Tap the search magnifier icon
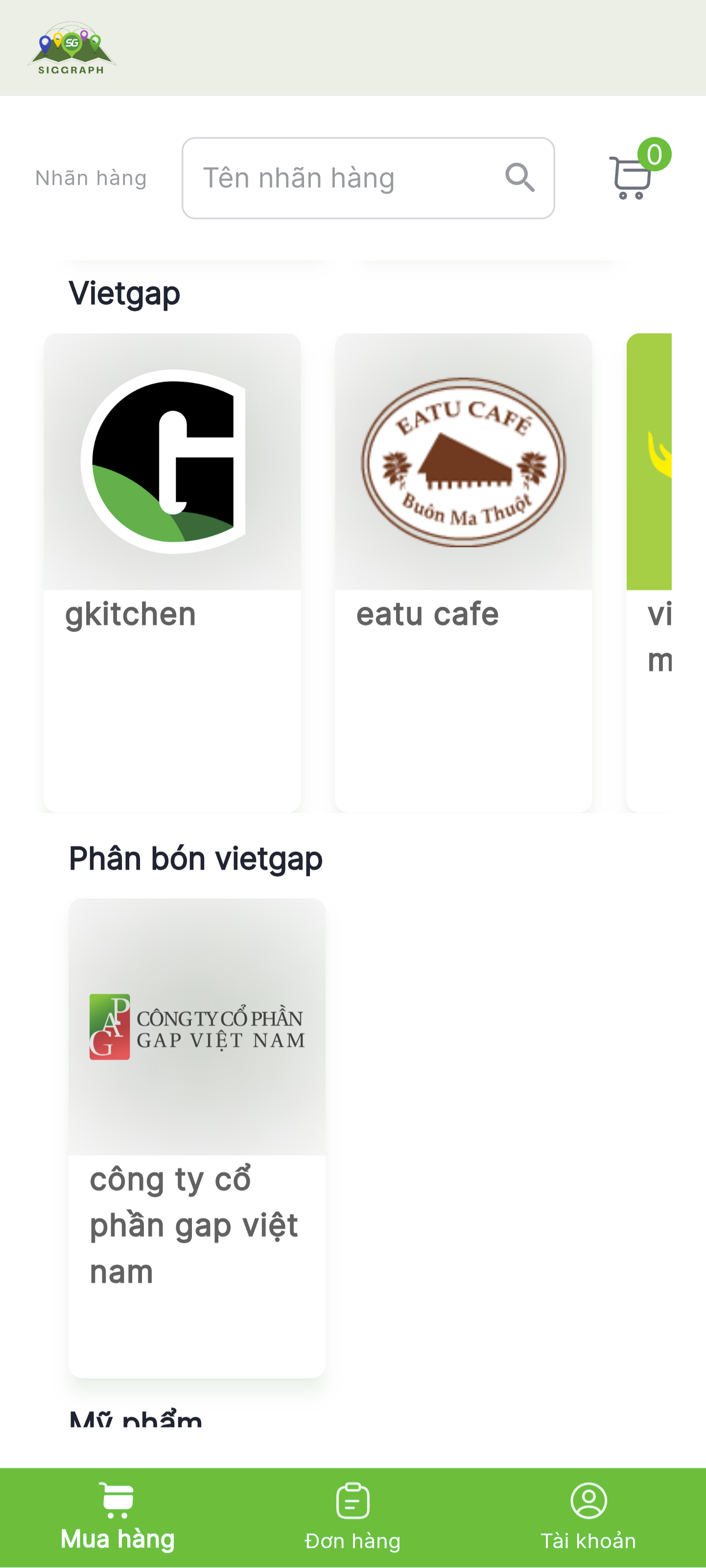 pyautogui.click(x=520, y=178)
